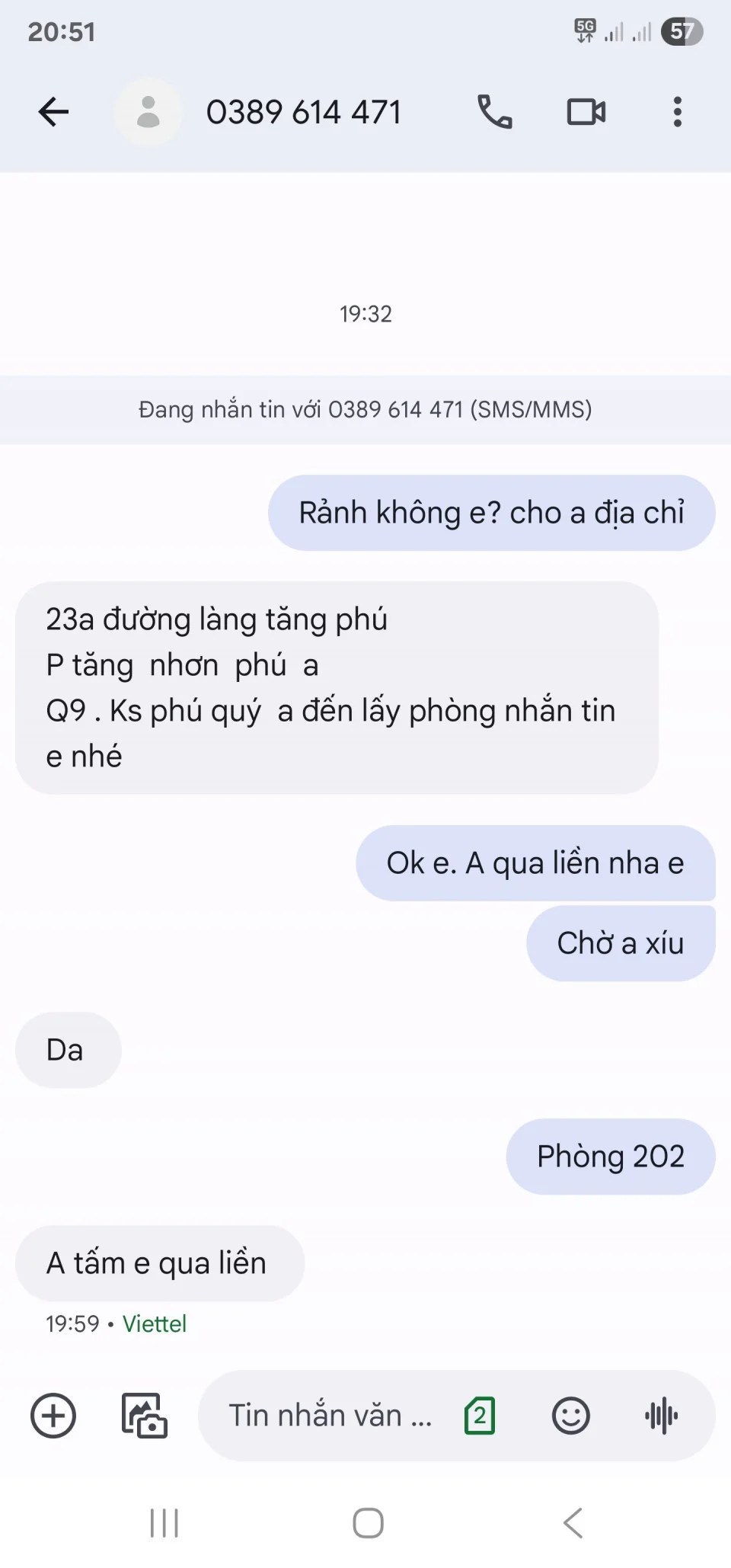The width and height of the screenshot is (731, 1568).
Task: Start a video call with this number
Action: (586, 112)
